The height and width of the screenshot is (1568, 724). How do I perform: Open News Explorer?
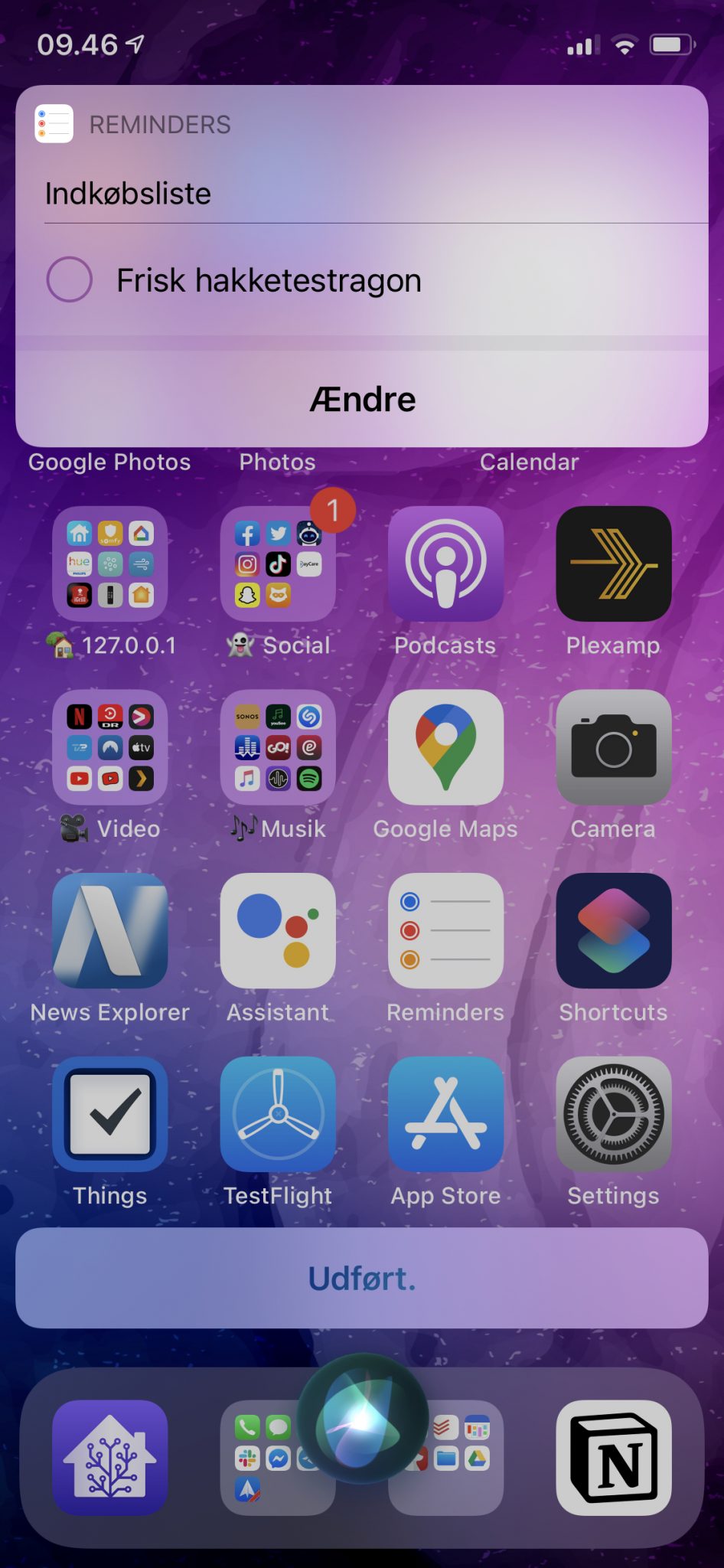click(x=110, y=930)
